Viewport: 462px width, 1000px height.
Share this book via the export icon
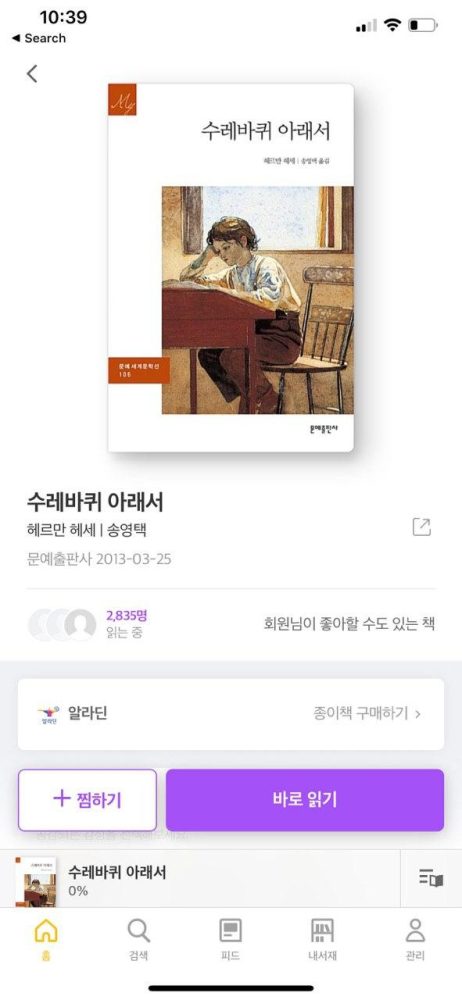(421, 527)
